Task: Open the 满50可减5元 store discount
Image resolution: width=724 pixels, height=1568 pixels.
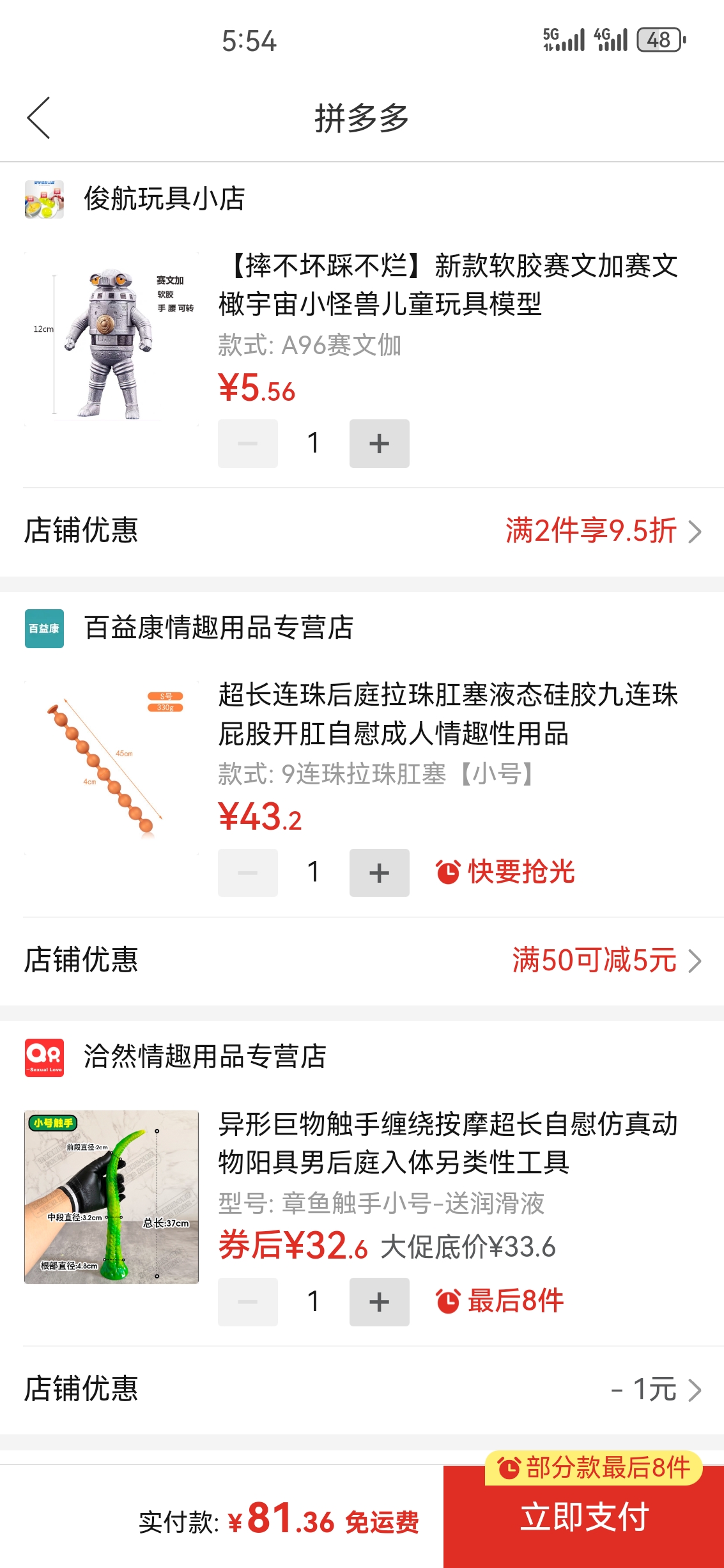Action: [x=606, y=960]
